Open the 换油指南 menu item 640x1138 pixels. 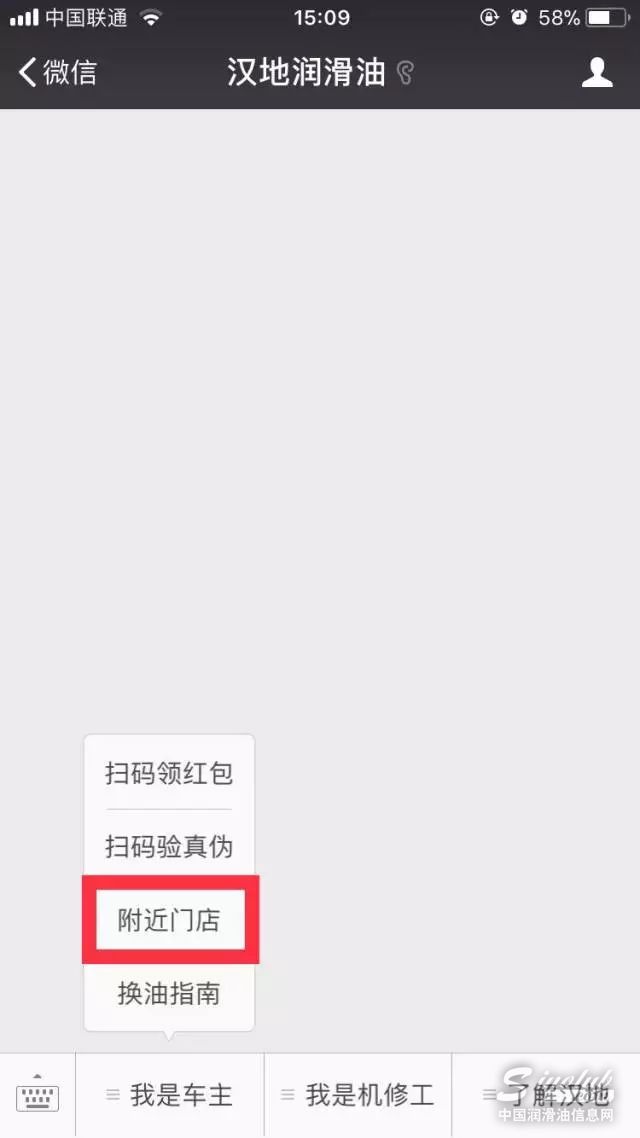pyautogui.click(x=169, y=994)
